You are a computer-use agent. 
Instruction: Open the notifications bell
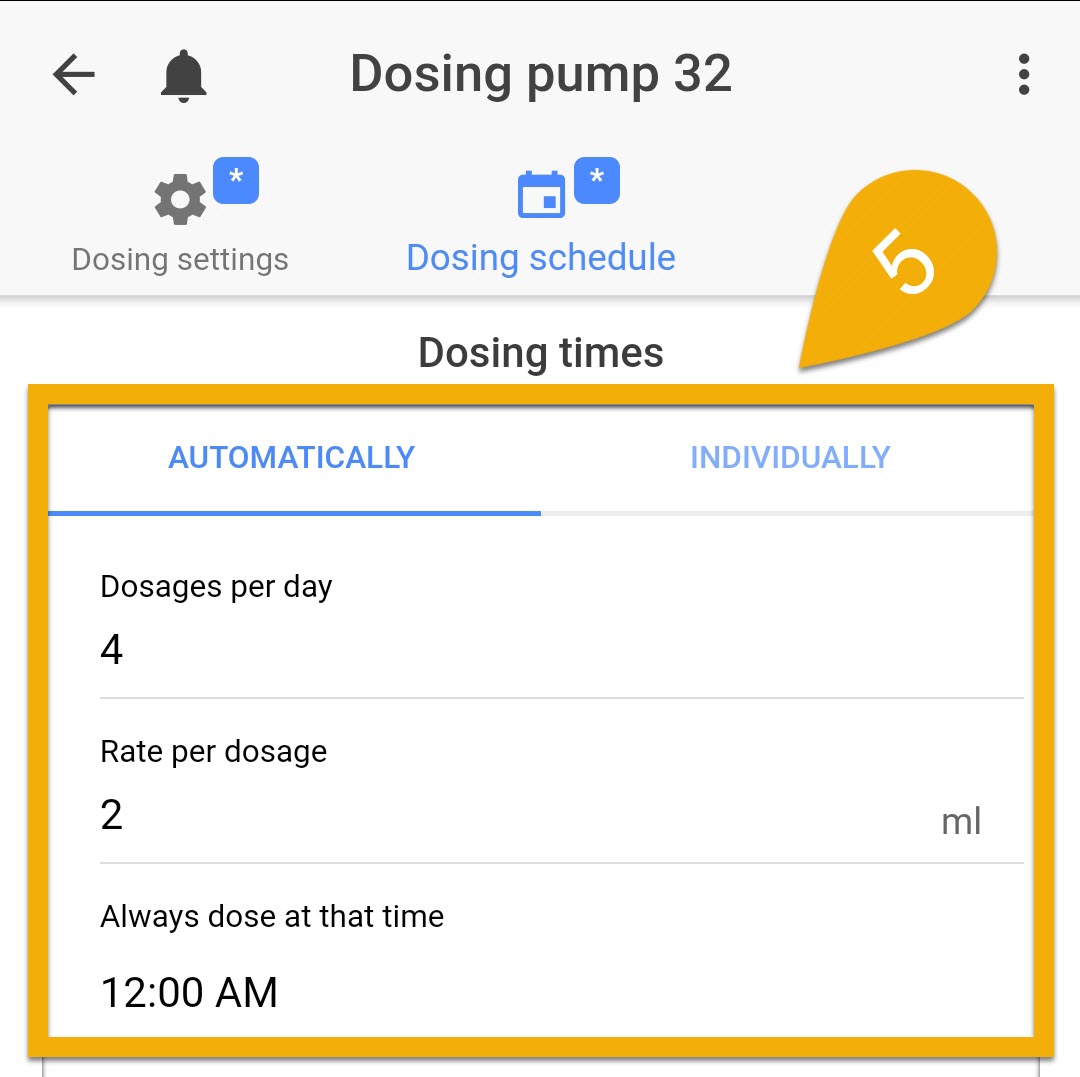pos(183,76)
